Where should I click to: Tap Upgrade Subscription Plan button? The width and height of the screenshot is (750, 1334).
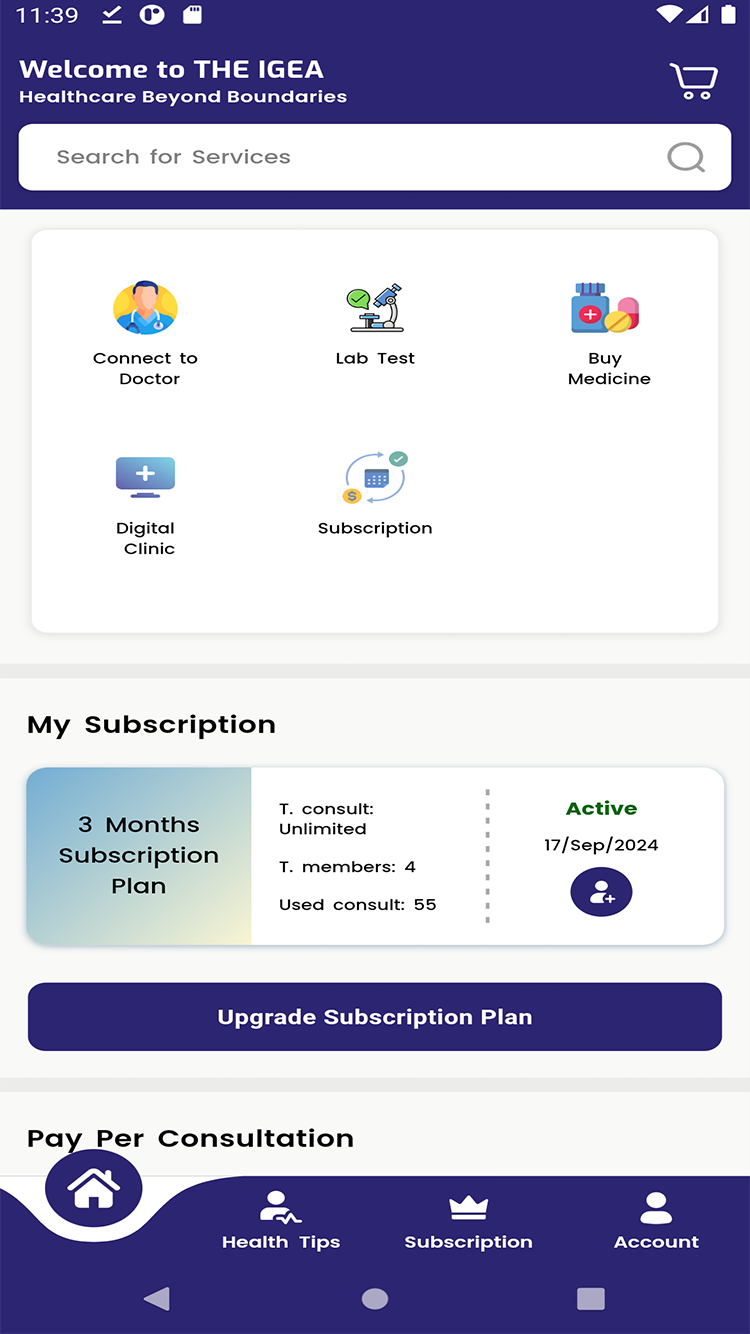pyautogui.click(x=375, y=1017)
